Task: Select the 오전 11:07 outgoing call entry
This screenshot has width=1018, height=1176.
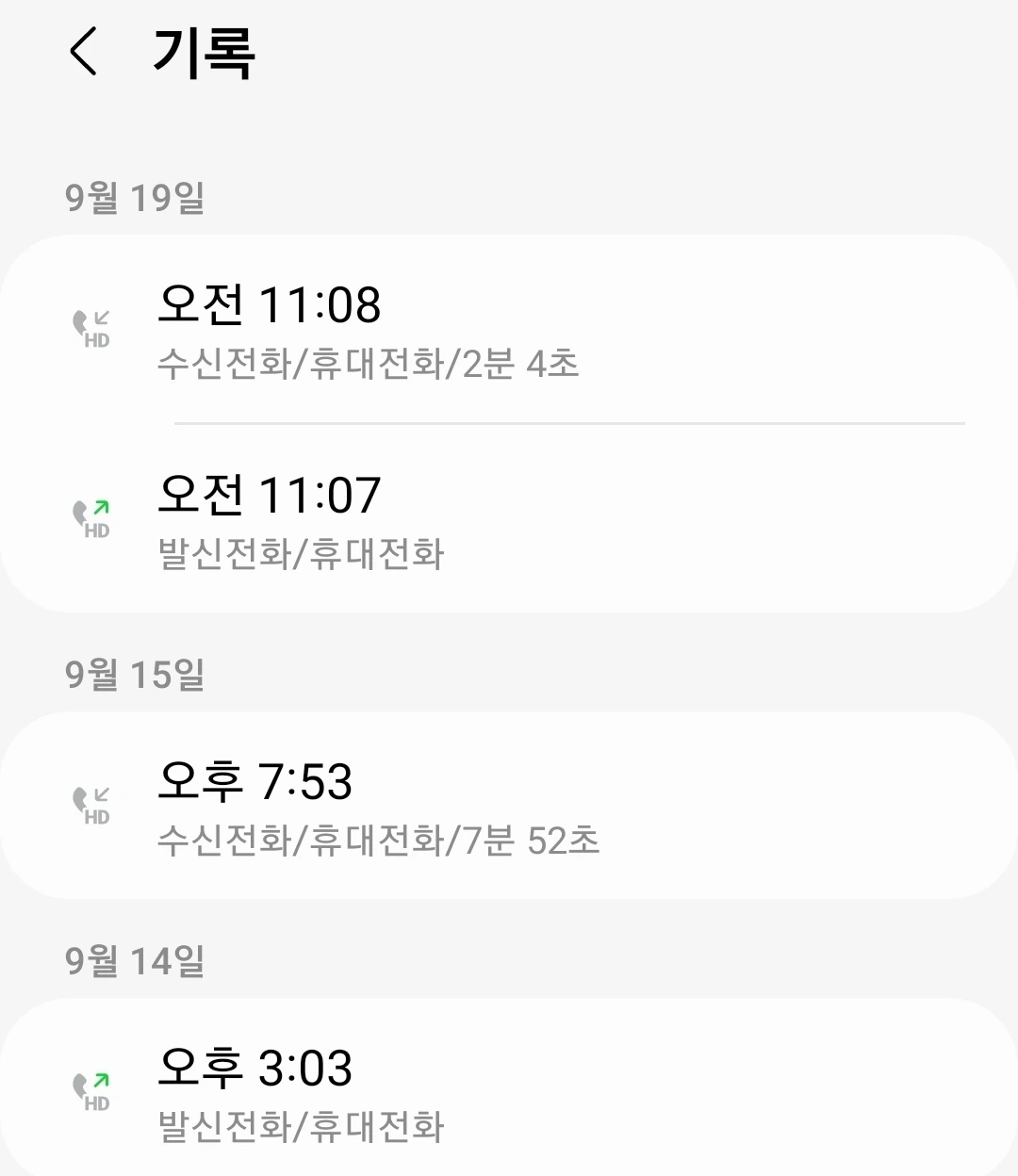Action: coord(509,519)
